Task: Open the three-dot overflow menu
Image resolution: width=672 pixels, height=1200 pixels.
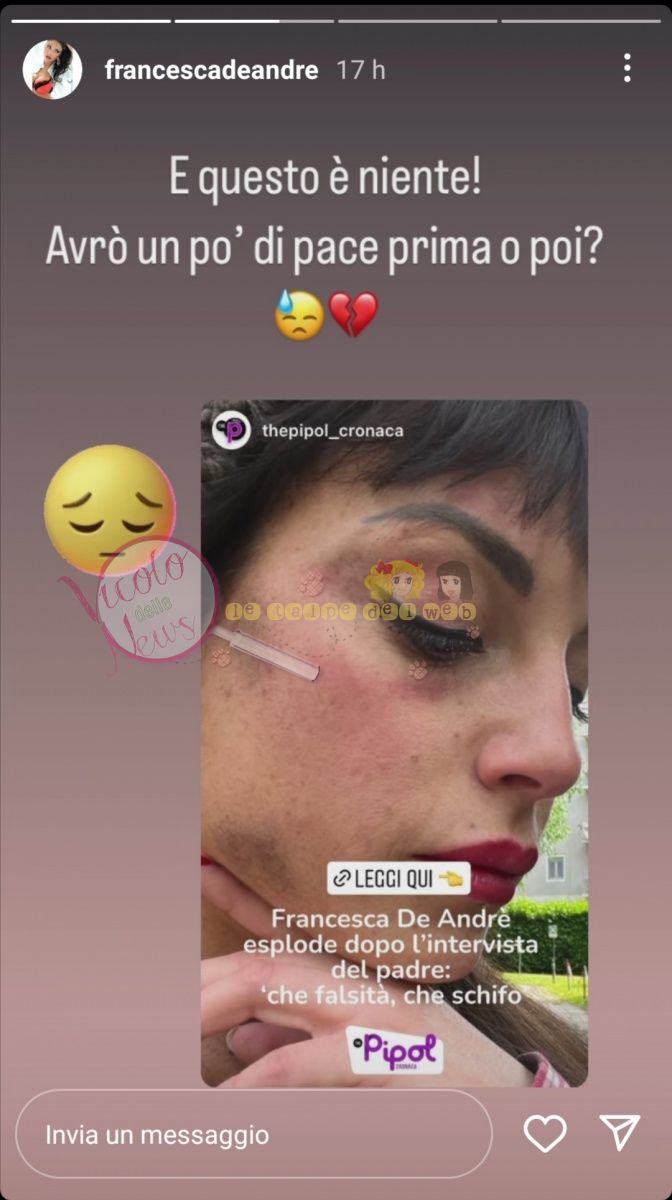Action: tap(627, 68)
